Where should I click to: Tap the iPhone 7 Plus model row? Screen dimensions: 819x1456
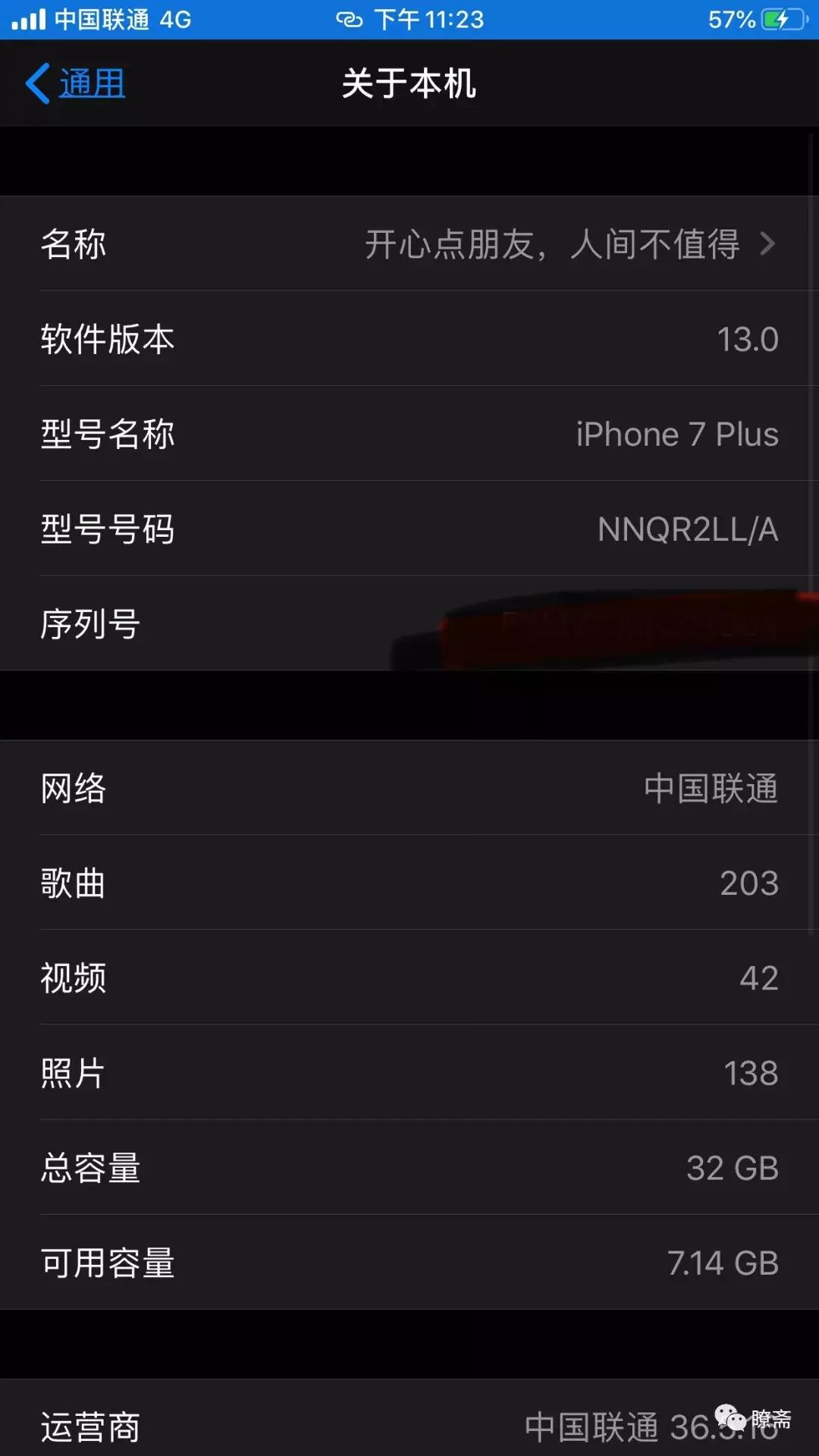click(x=409, y=435)
